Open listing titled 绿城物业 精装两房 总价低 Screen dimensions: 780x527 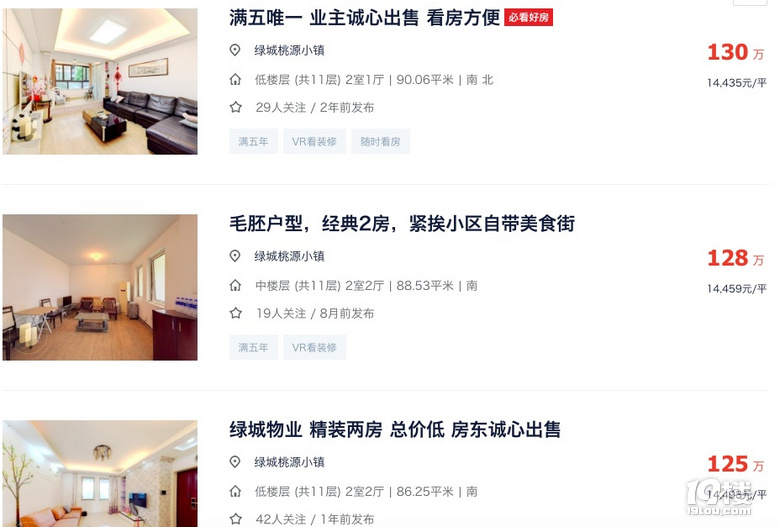pos(395,430)
